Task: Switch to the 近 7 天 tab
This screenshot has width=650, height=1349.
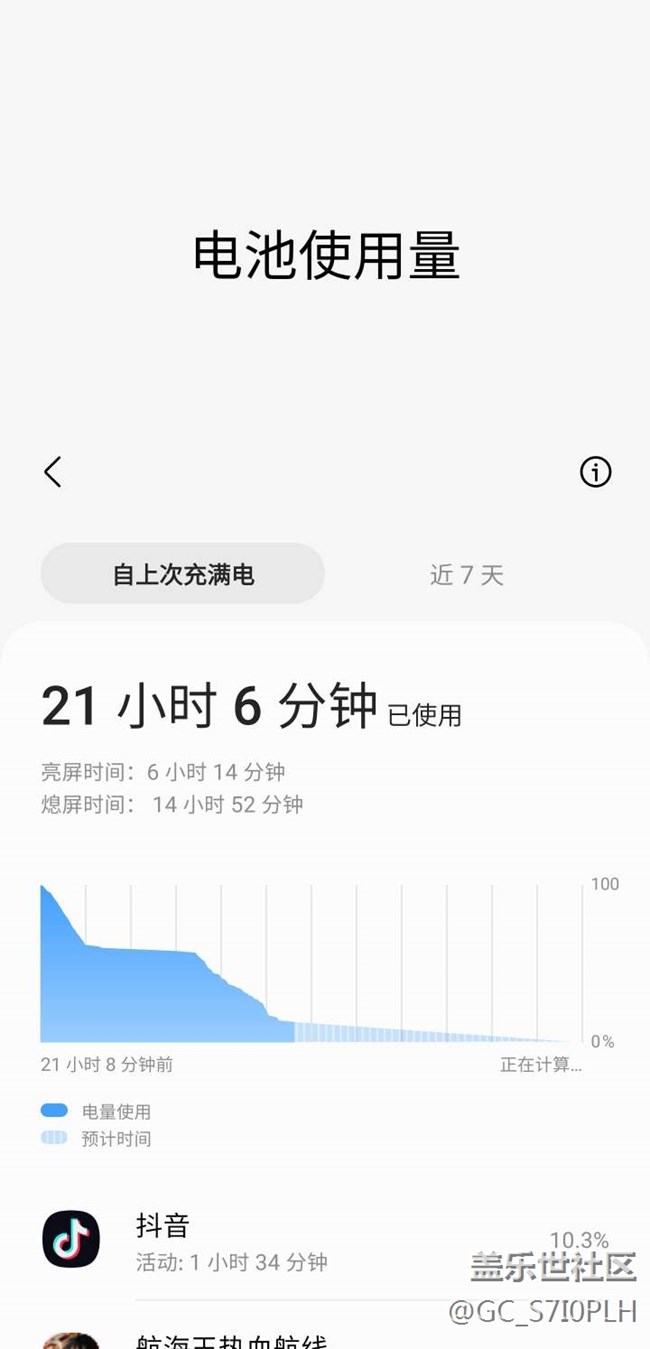Action: (466, 574)
